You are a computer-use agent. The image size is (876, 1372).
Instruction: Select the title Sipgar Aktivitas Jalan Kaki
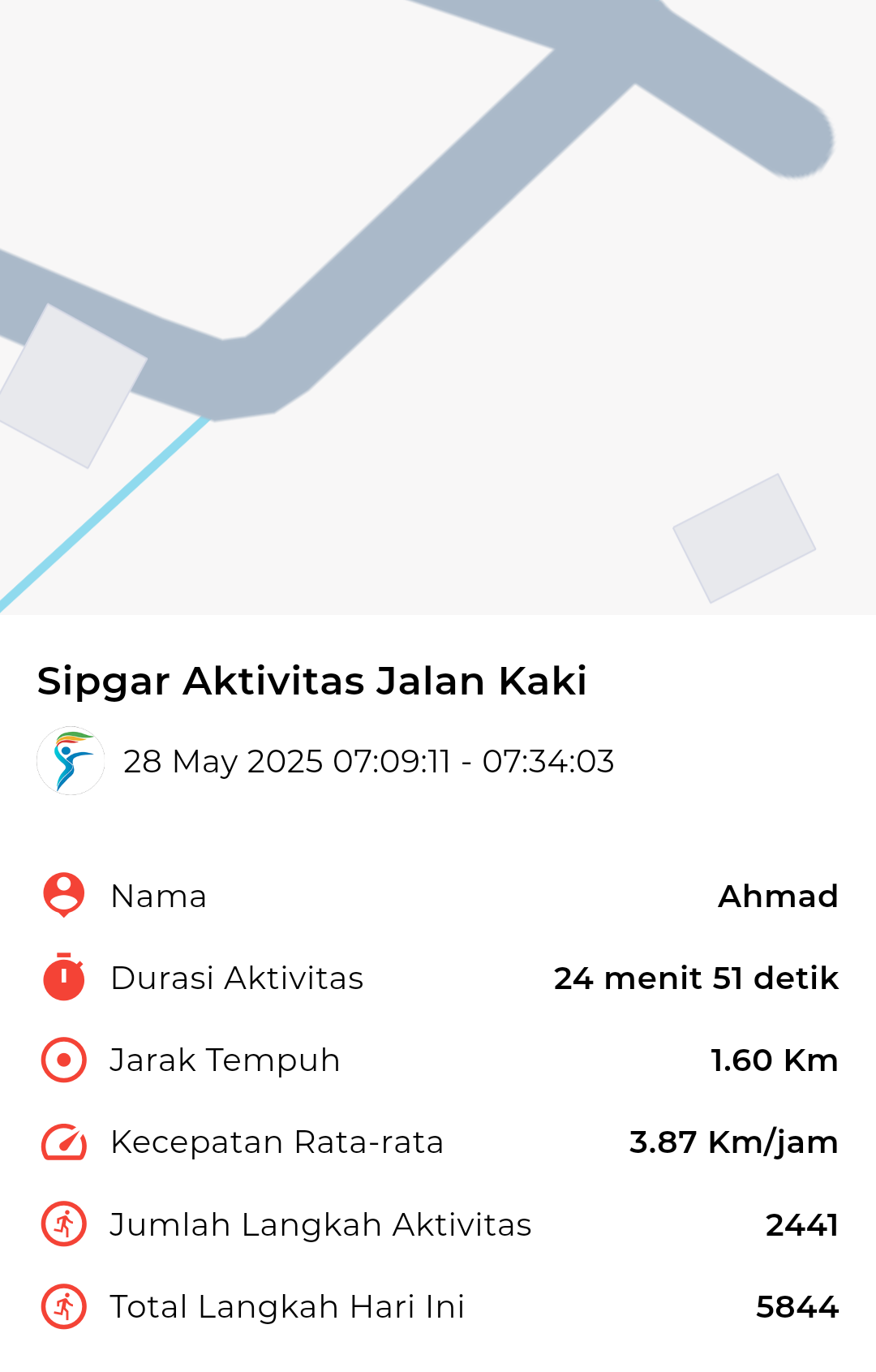(x=312, y=682)
